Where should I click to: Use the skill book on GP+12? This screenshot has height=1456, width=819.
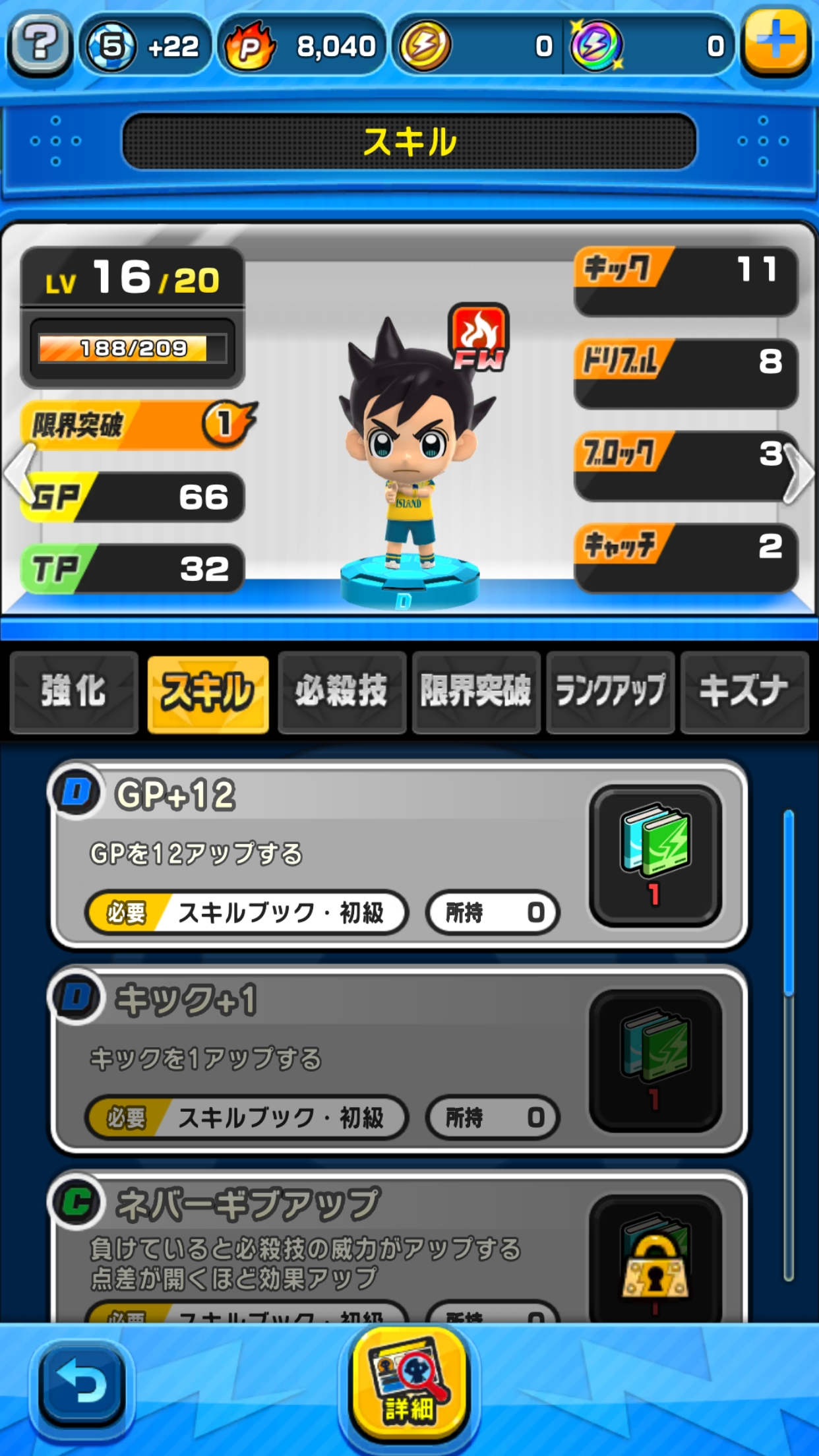(655, 855)
